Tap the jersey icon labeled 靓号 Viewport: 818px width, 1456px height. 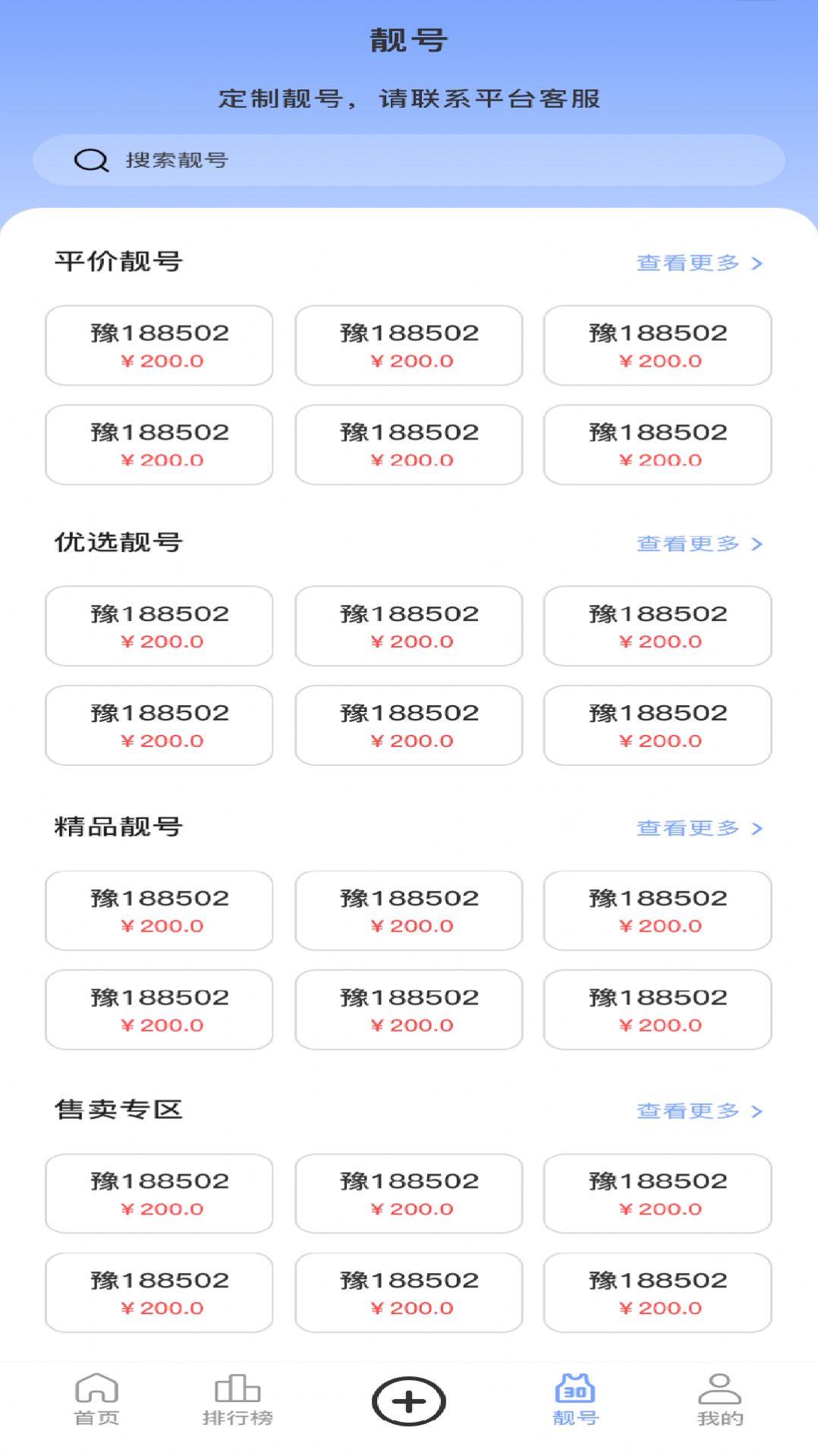tap(574, 1401)
